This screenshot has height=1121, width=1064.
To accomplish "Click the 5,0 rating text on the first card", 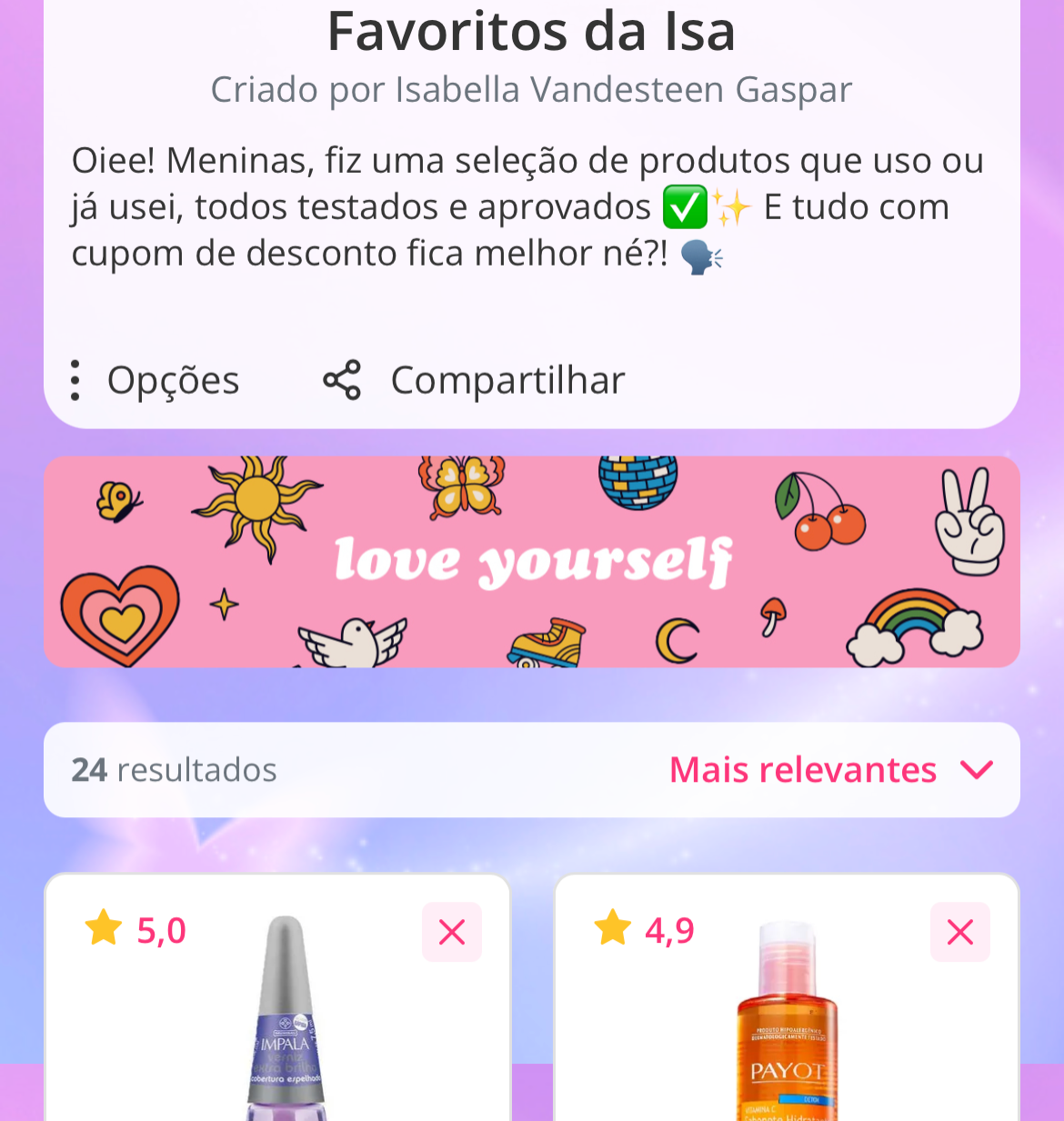I will tap(164, 928).
